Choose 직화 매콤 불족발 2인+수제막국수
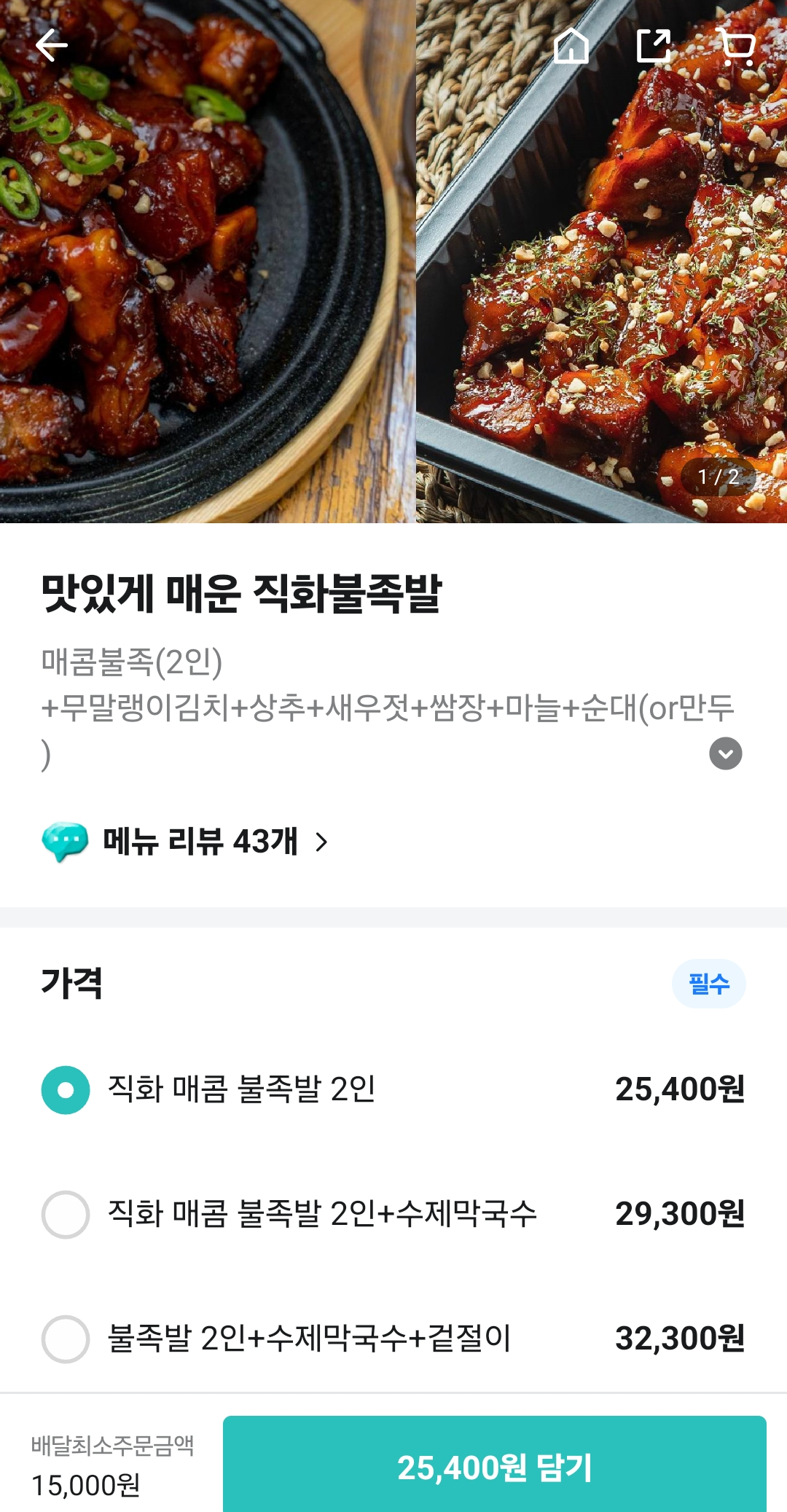This screenshot has height=1512, width=787. [x=66, y=1215]
